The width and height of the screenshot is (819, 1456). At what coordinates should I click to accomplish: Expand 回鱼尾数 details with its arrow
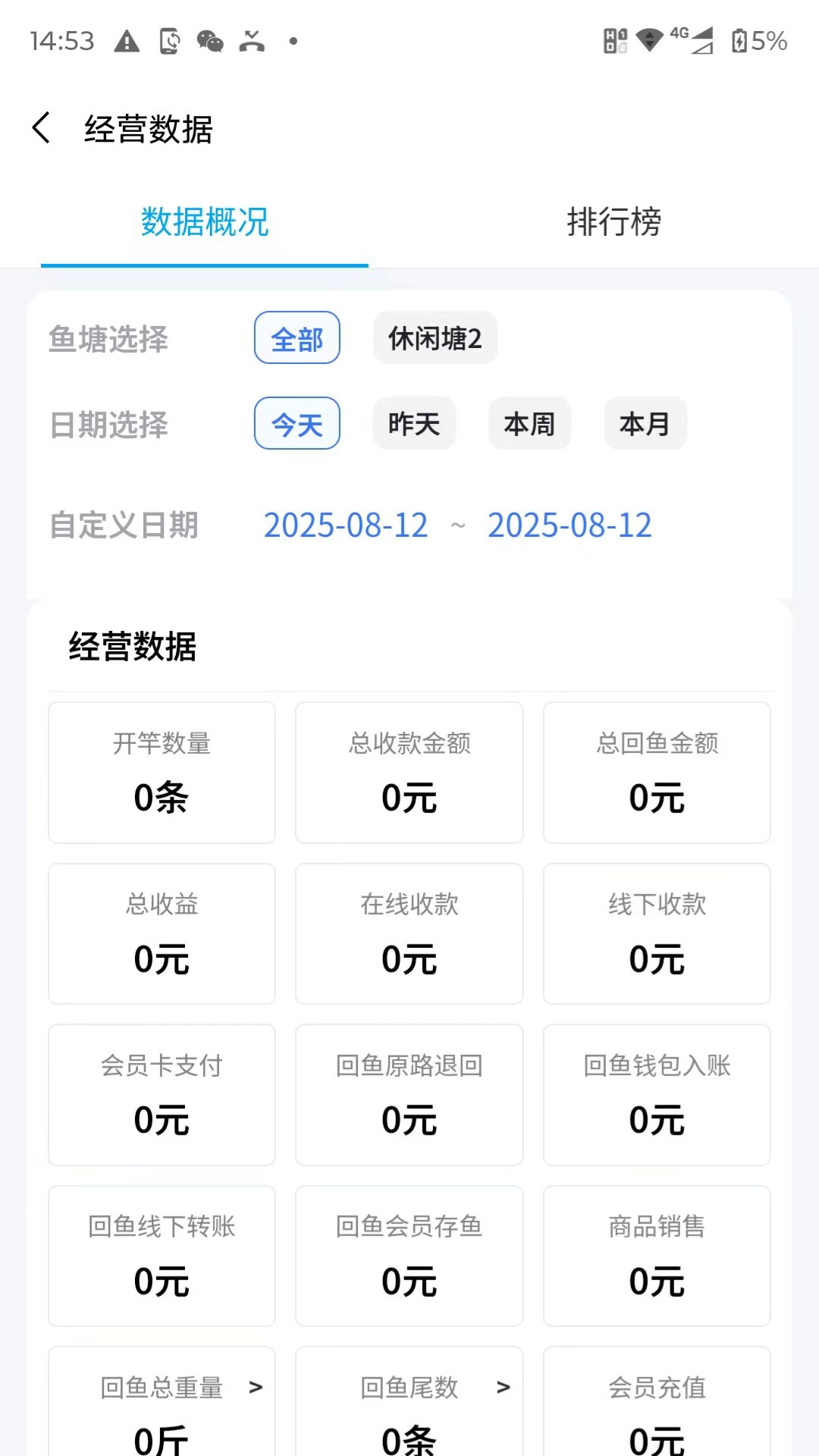tap(503, 1388)
